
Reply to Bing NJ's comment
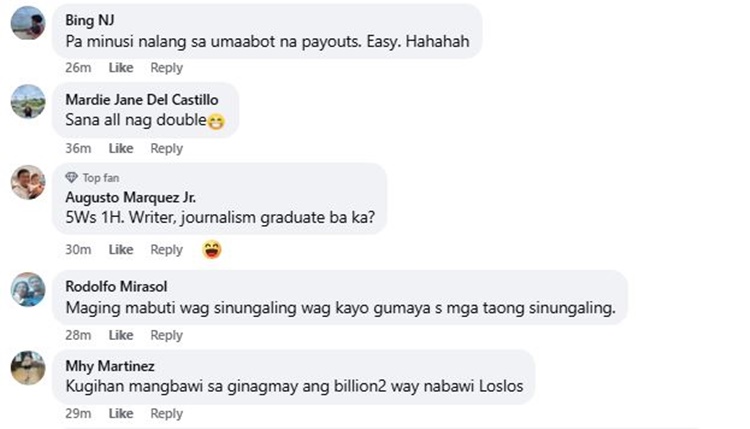[167, 68]
